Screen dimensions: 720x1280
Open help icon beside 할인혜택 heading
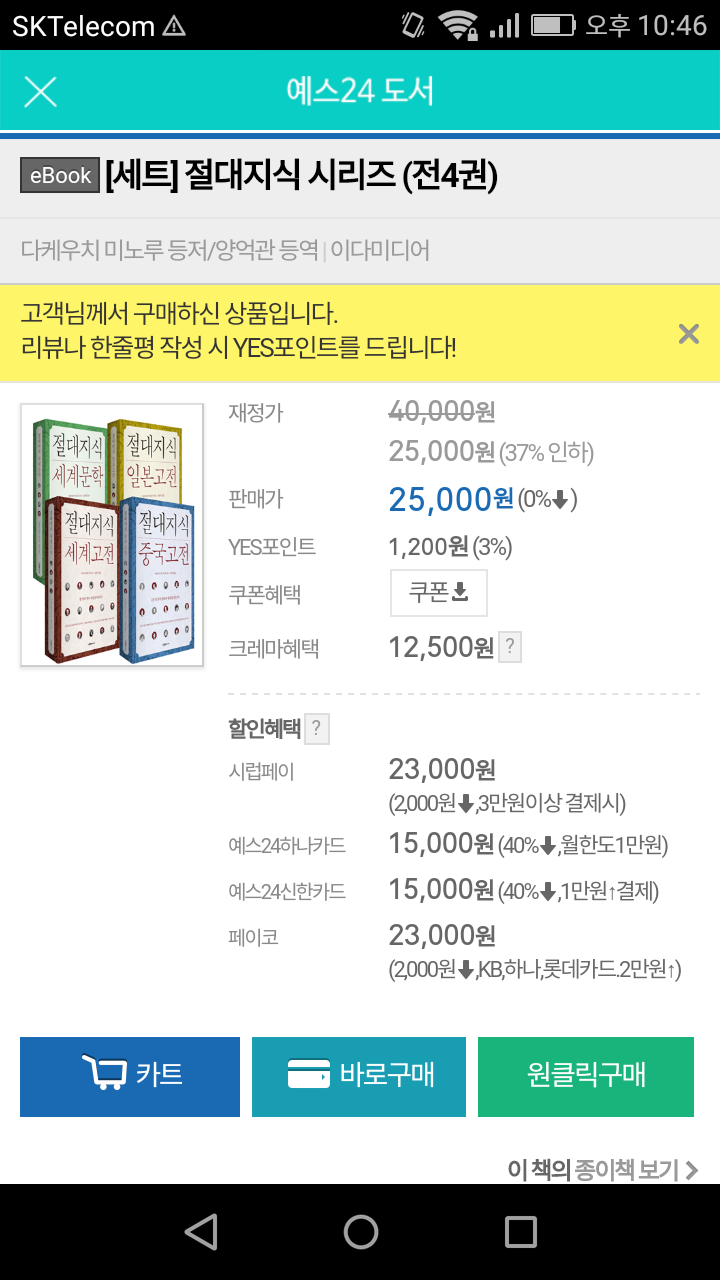[x=316, y=729]
